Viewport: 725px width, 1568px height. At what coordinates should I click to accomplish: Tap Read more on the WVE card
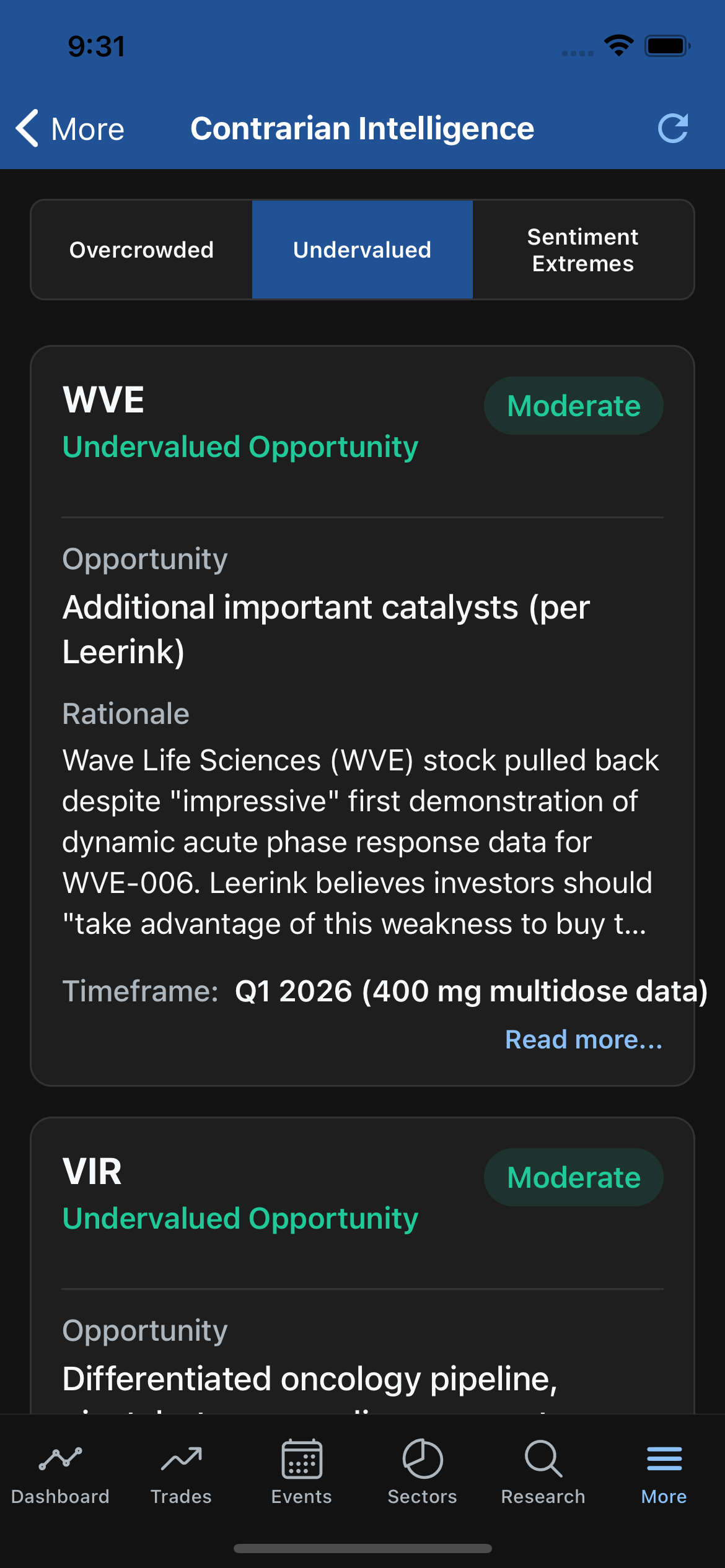[x=583, y=1040]
